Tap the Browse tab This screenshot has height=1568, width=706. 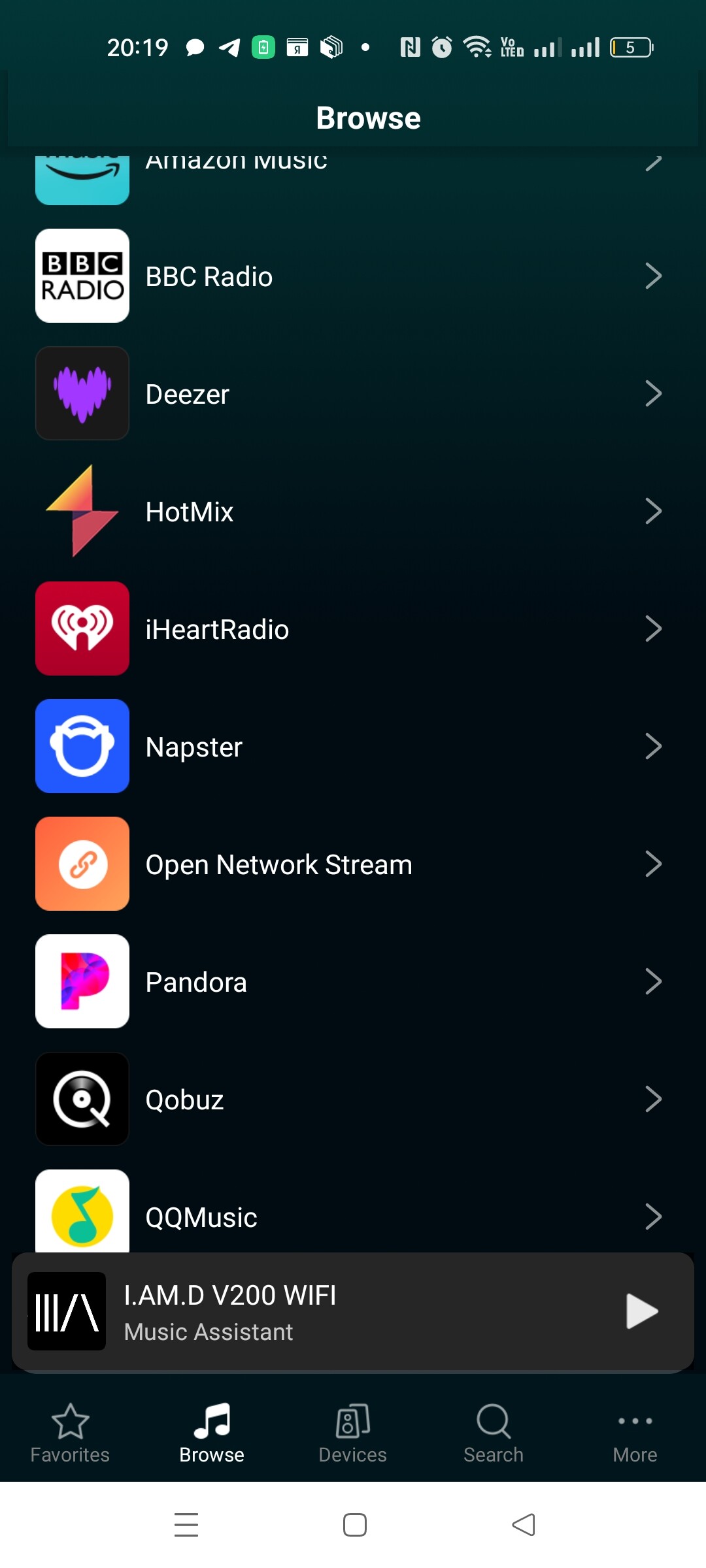(212, 1433)
